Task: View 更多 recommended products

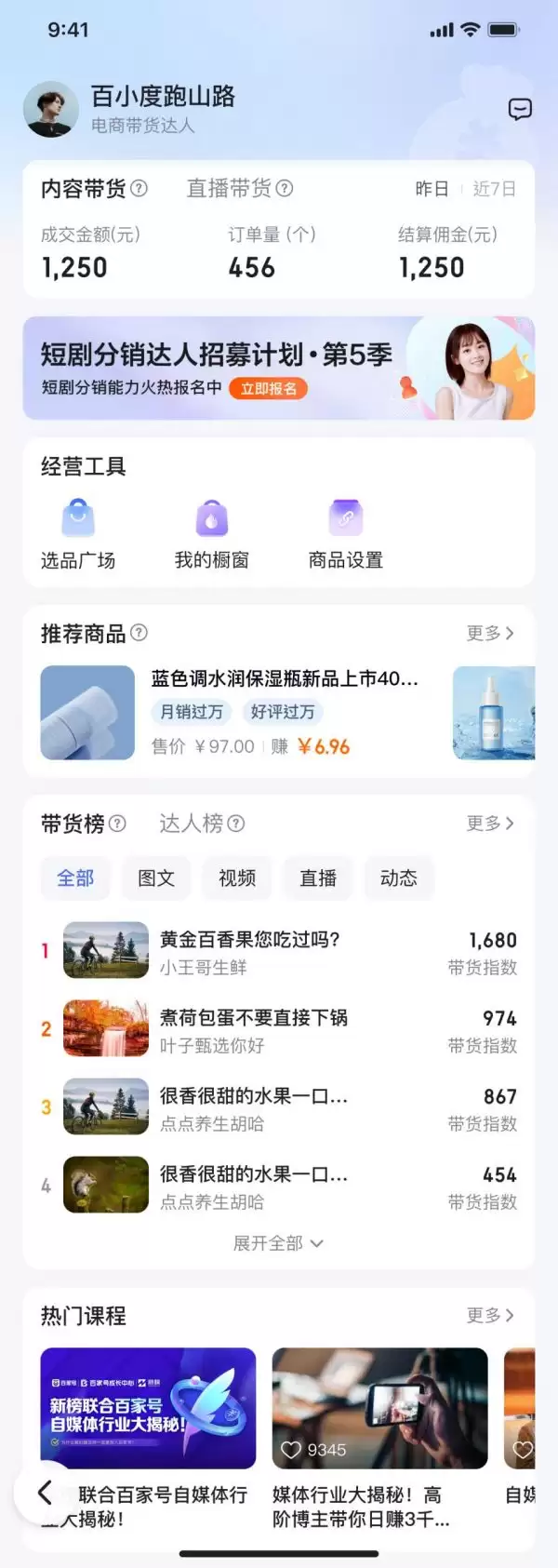Action: (x=490, y=634)
